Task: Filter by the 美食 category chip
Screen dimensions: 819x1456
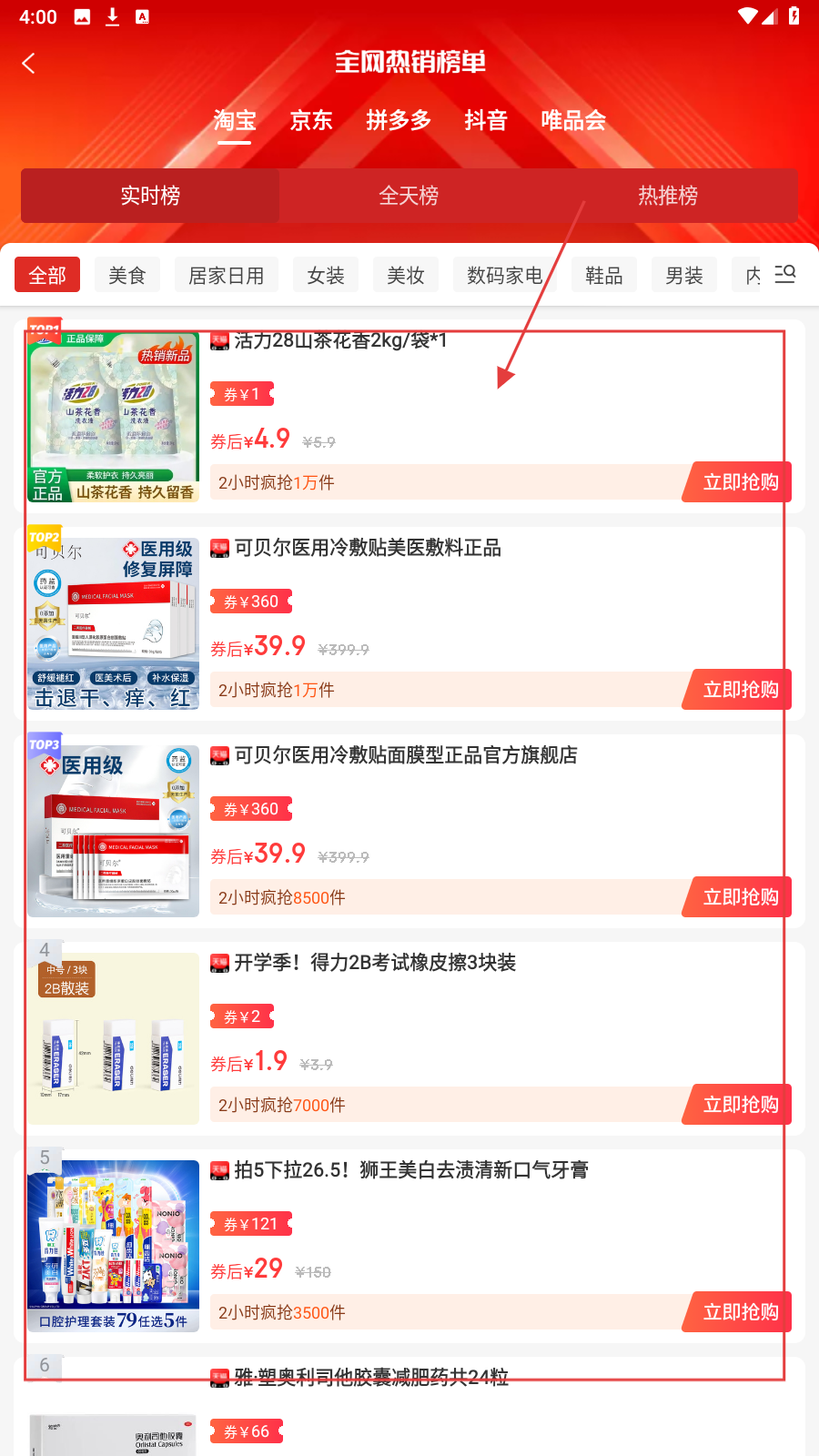Action: point(127,275)
